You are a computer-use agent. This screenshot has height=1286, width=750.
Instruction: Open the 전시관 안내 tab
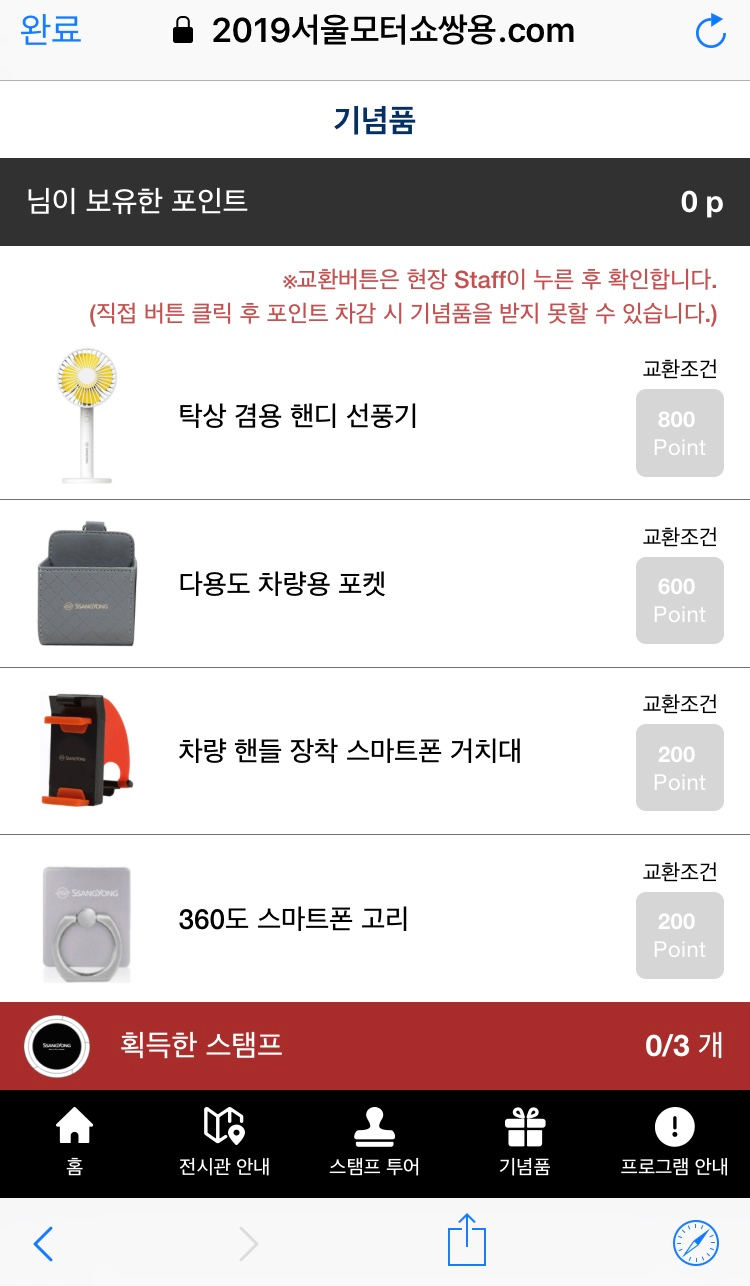coord(224,1142)
